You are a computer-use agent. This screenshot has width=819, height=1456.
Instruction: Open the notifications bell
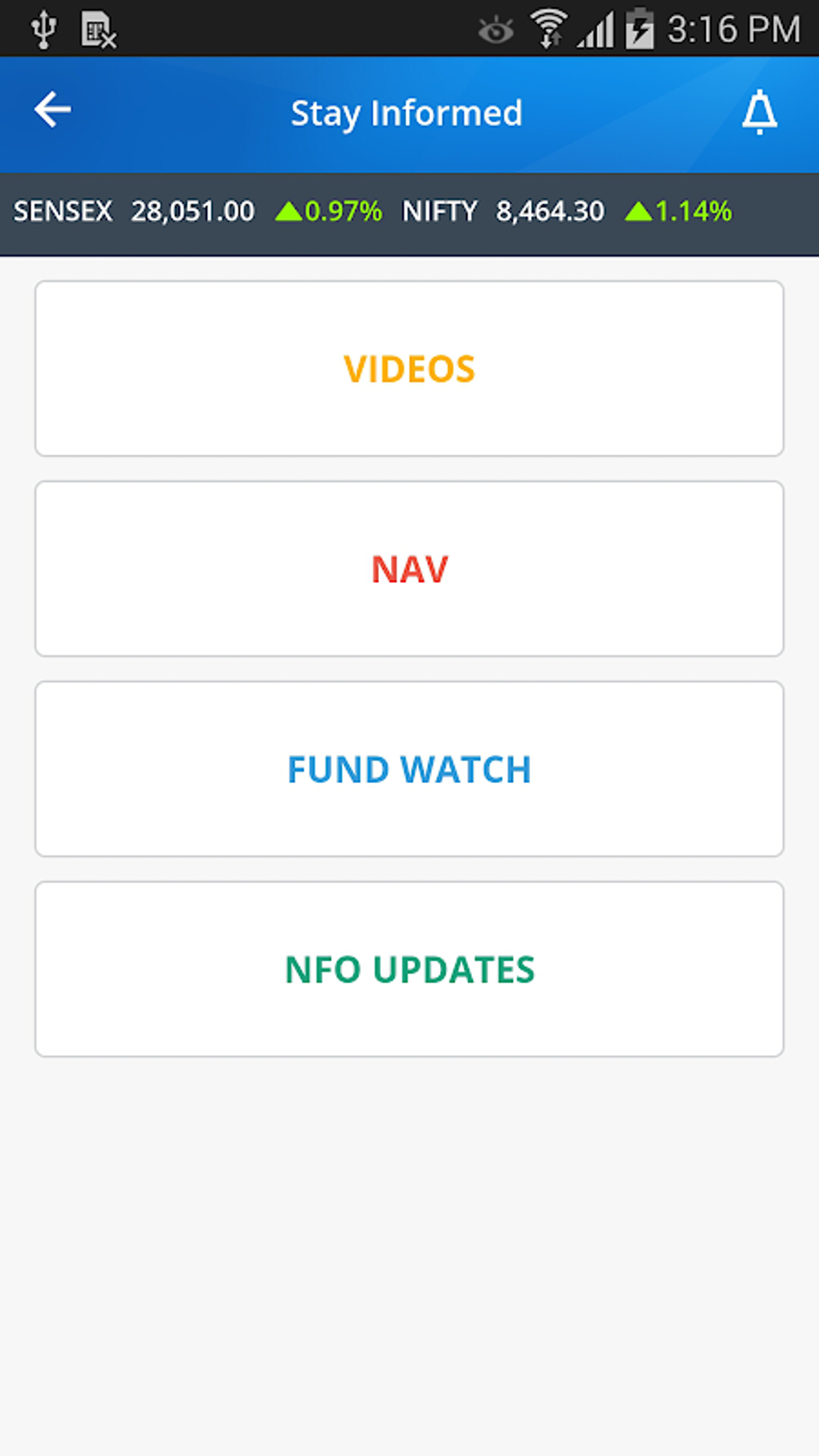(759, 112)
